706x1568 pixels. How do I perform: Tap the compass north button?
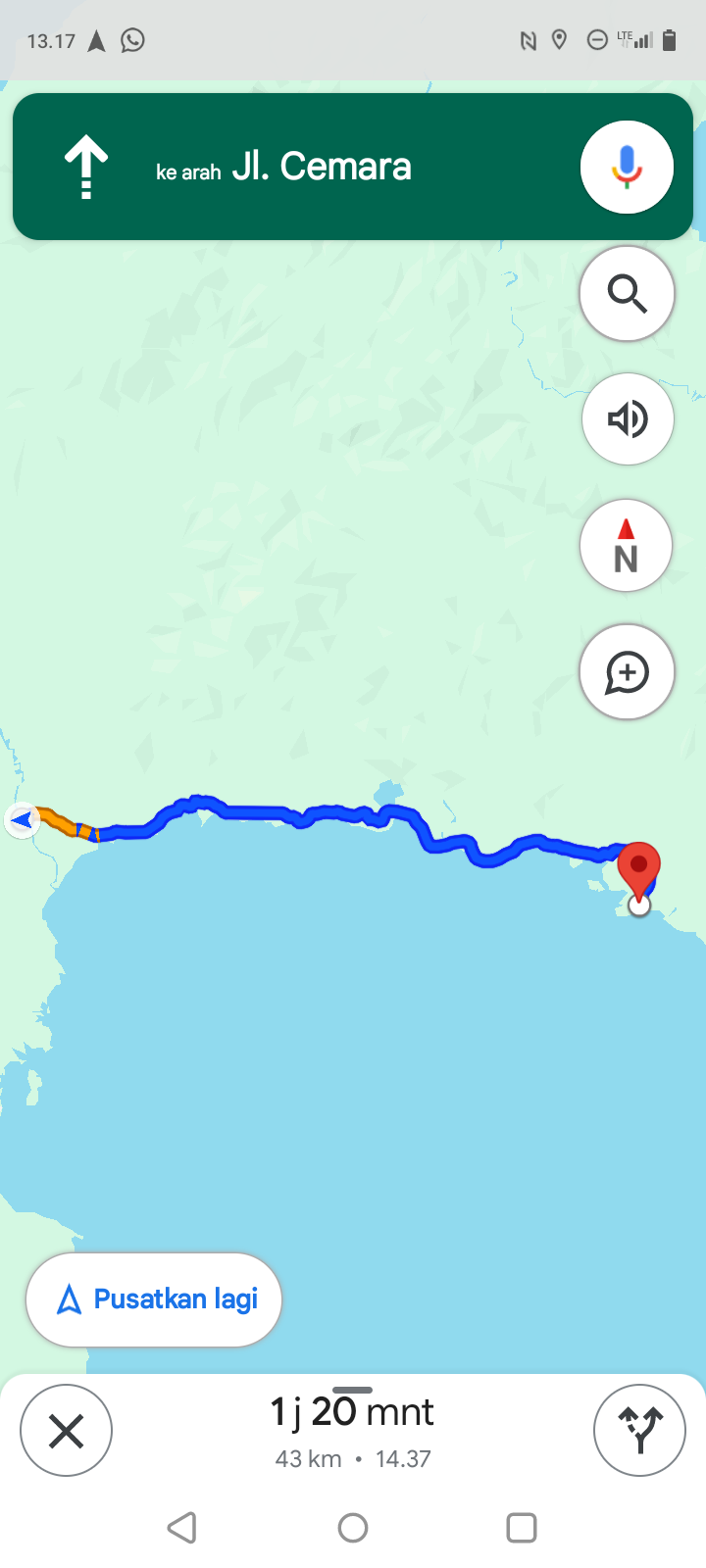click(627, 546)
